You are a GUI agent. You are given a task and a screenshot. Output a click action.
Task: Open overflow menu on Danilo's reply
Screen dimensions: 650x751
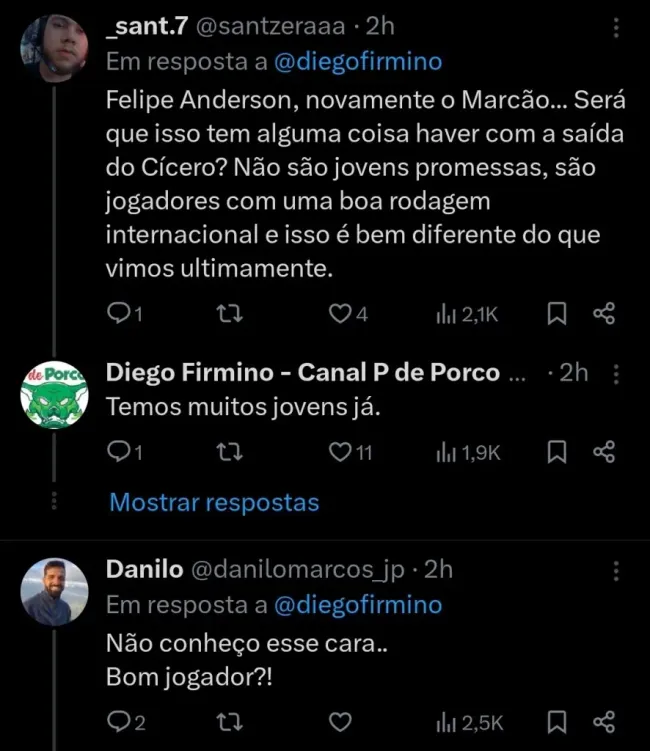click(x=615, y=570)
